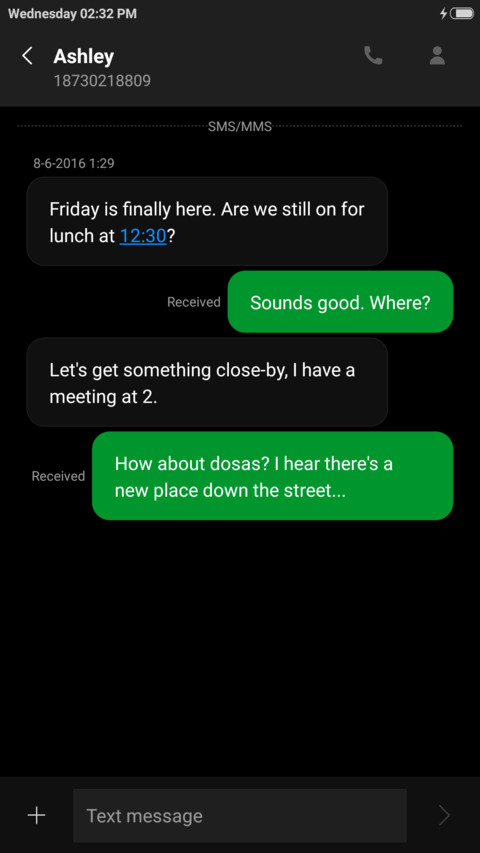Open the plus attachment button

[x=36, y=815]
